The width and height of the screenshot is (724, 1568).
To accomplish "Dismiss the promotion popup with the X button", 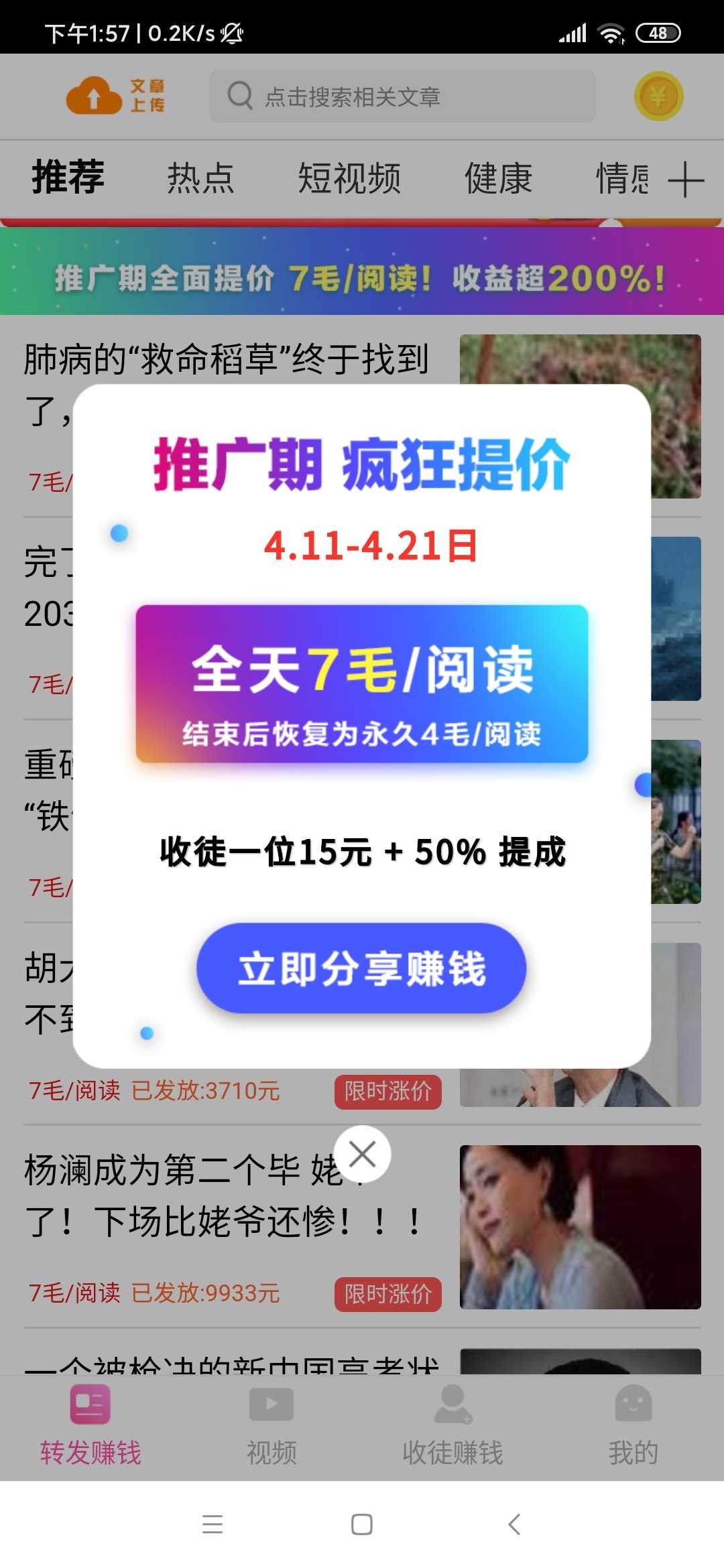I will pos(362,1154).
